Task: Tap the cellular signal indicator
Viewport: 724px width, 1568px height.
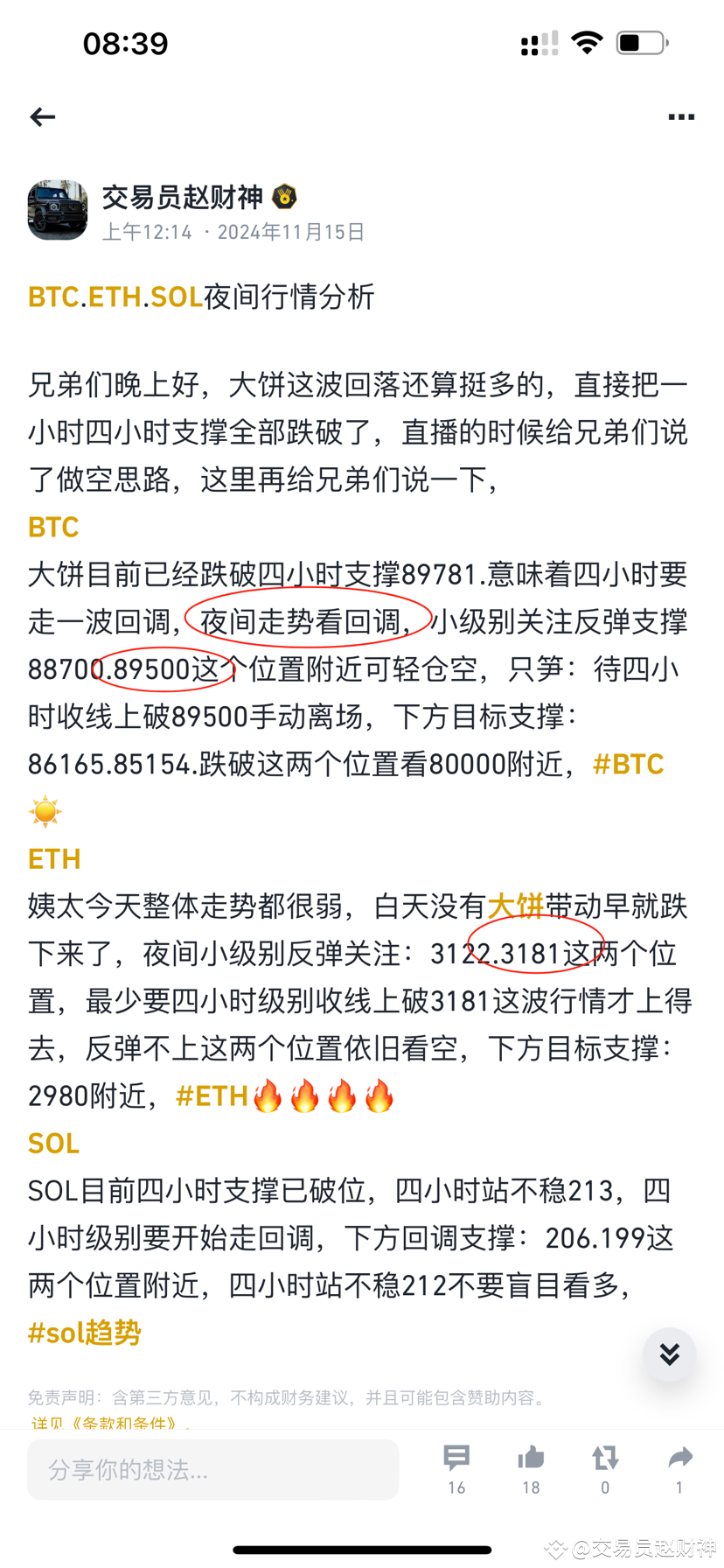Action: tap(539, 42)
